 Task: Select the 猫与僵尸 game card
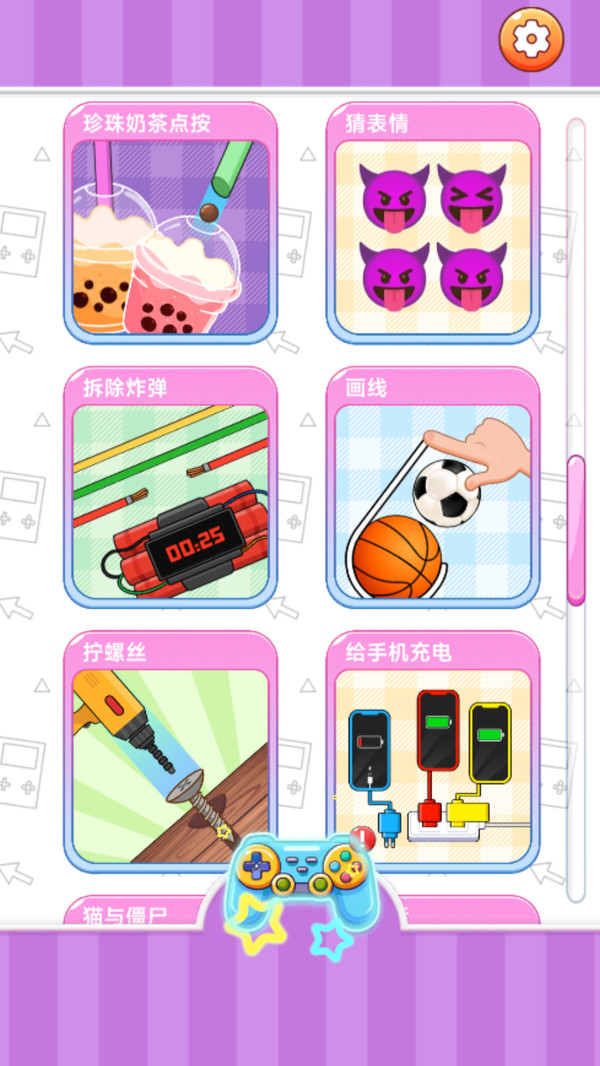pos(128,911)
